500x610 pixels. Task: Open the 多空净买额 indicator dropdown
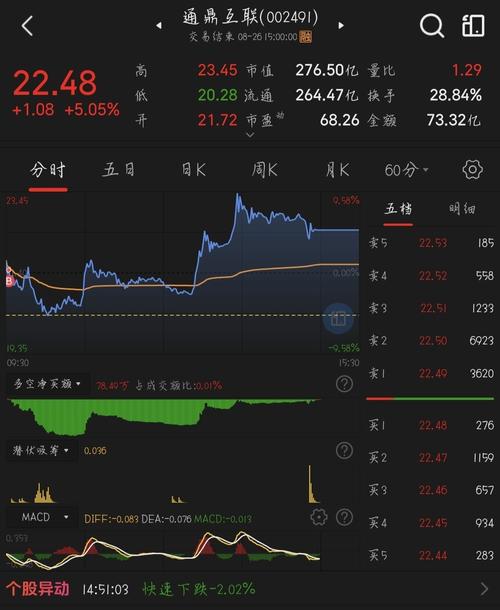pos(47,384)
